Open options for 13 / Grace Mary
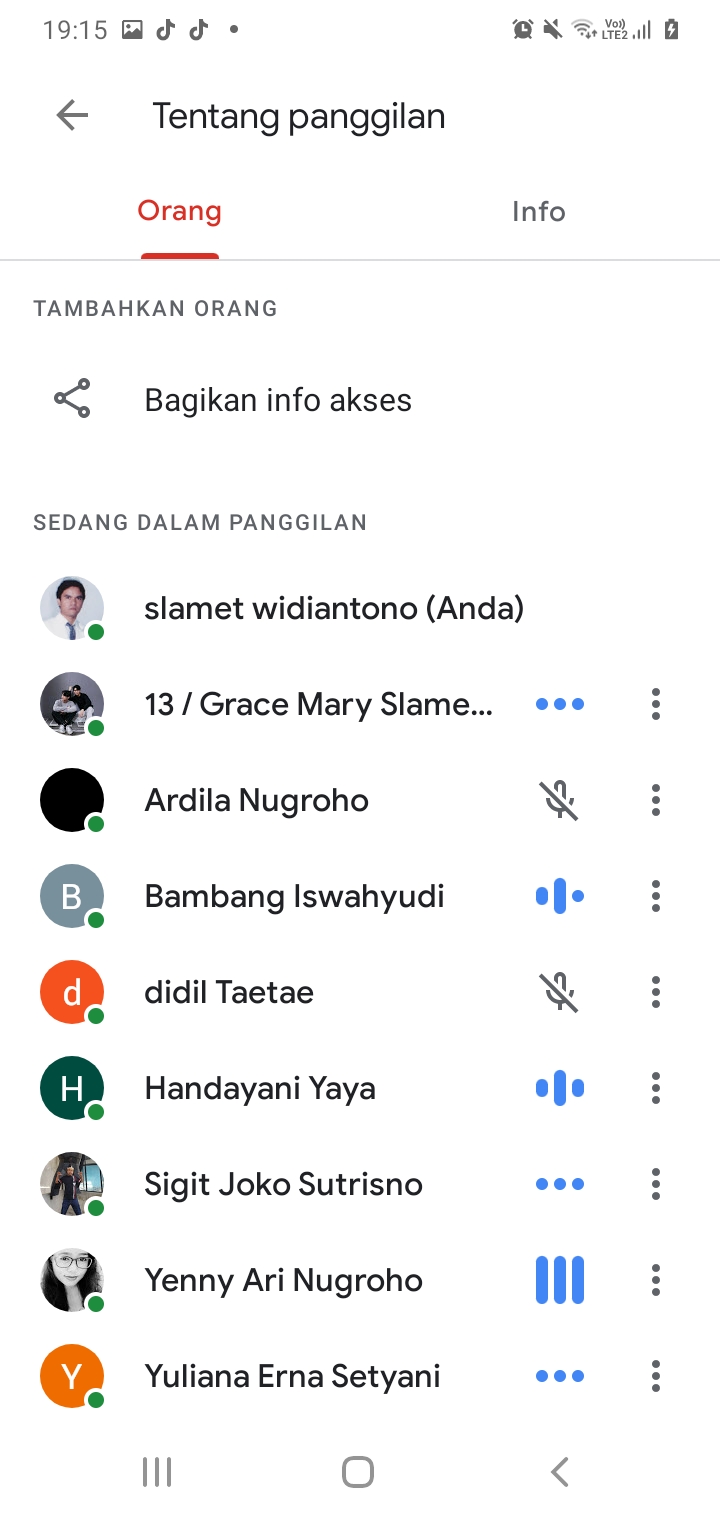Screen dimensions: 720x1520 656,704
